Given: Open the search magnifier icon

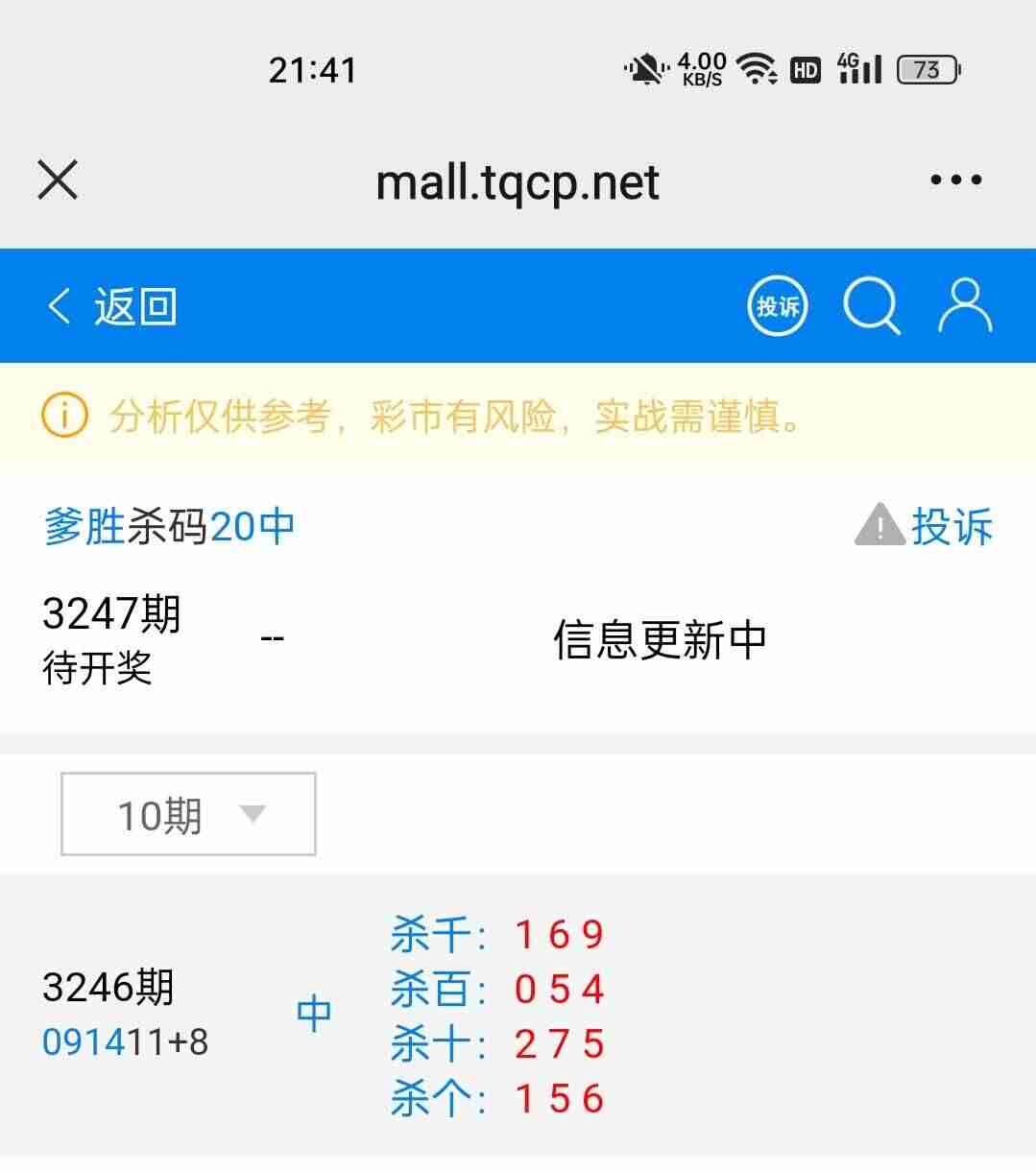Looking at the screenshot, I should (x=872, y=305).
